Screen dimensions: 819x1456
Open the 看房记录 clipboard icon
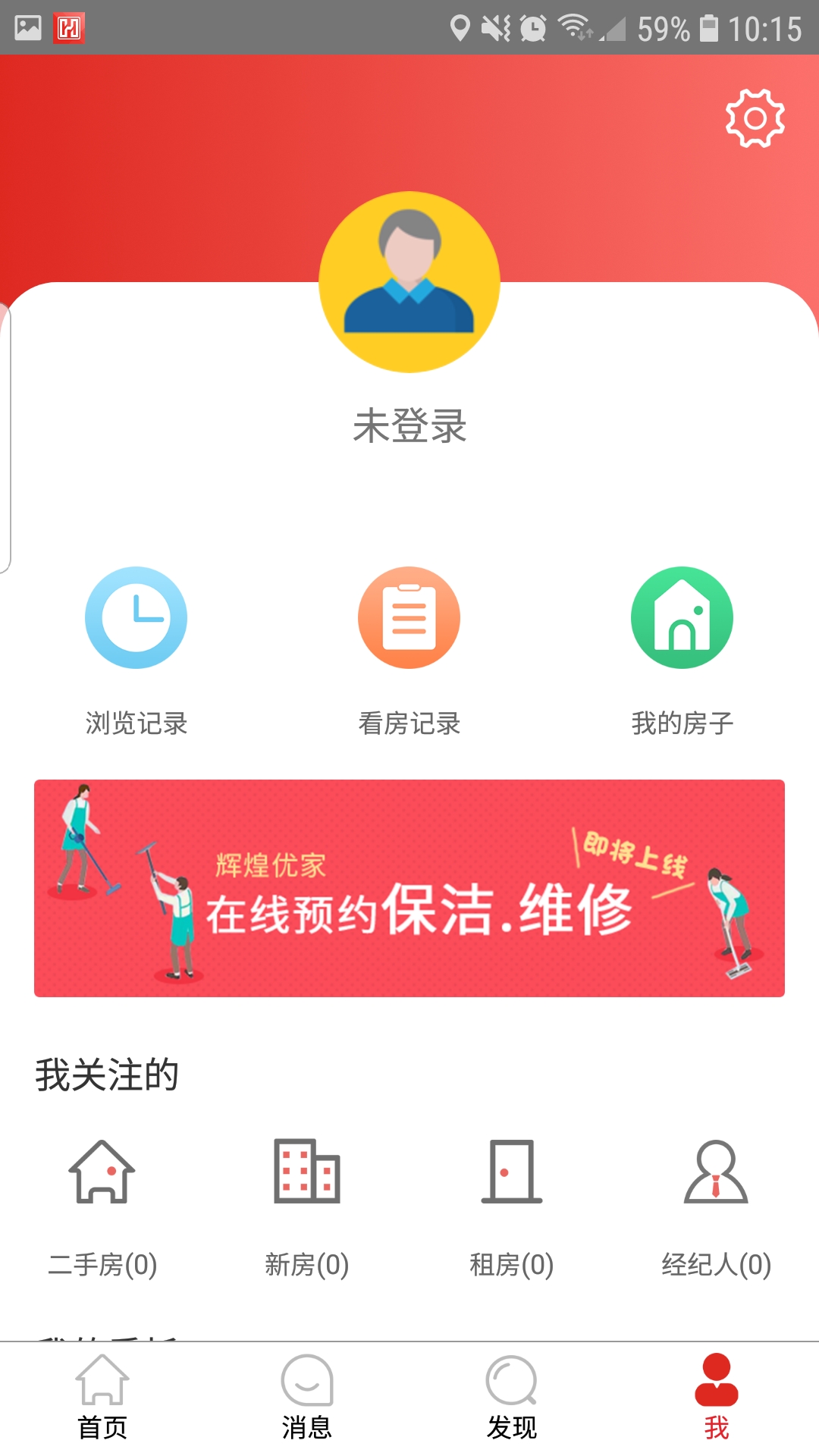click(409, 617)
